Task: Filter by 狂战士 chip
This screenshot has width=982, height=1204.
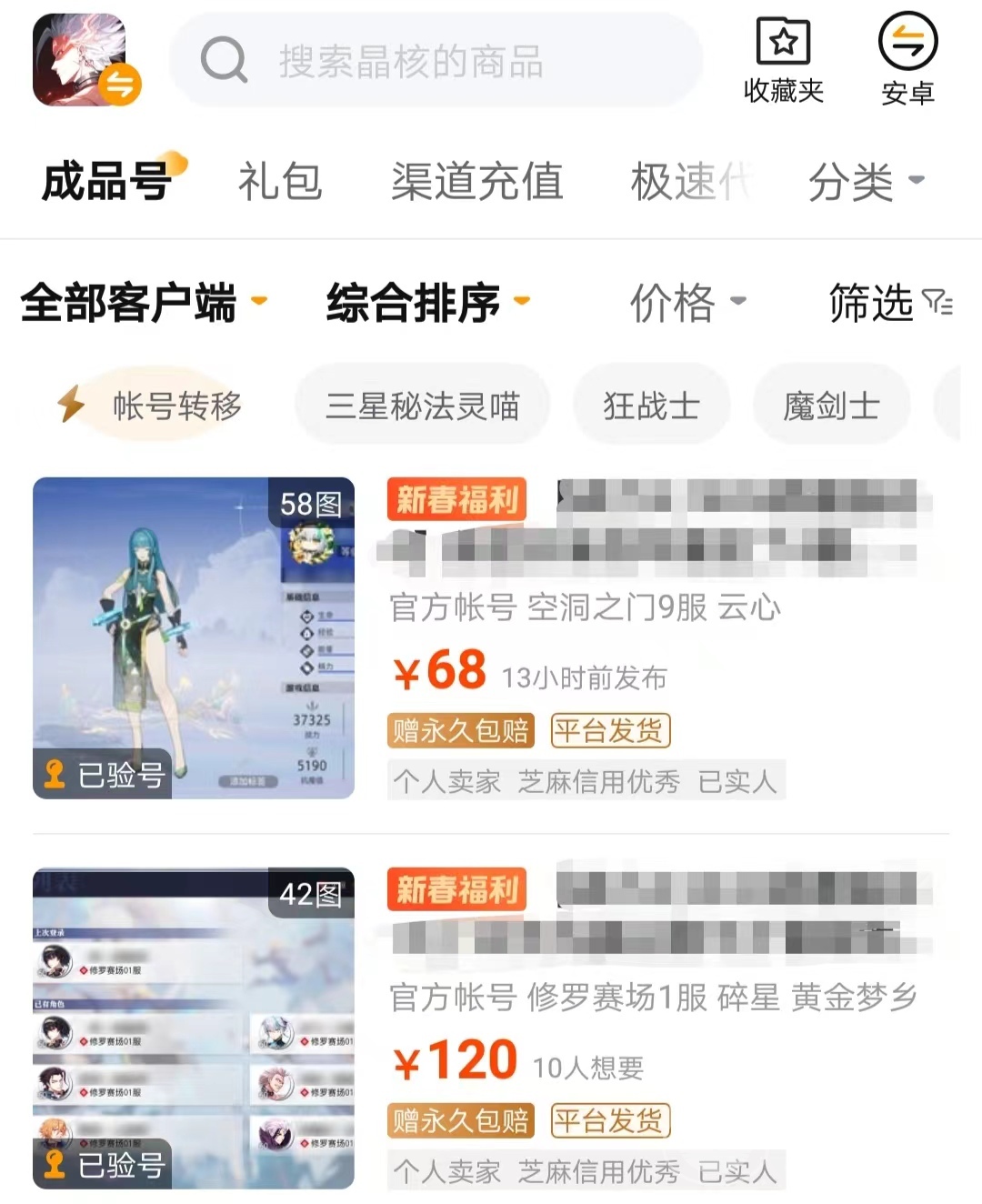Action: coord(651,406)
